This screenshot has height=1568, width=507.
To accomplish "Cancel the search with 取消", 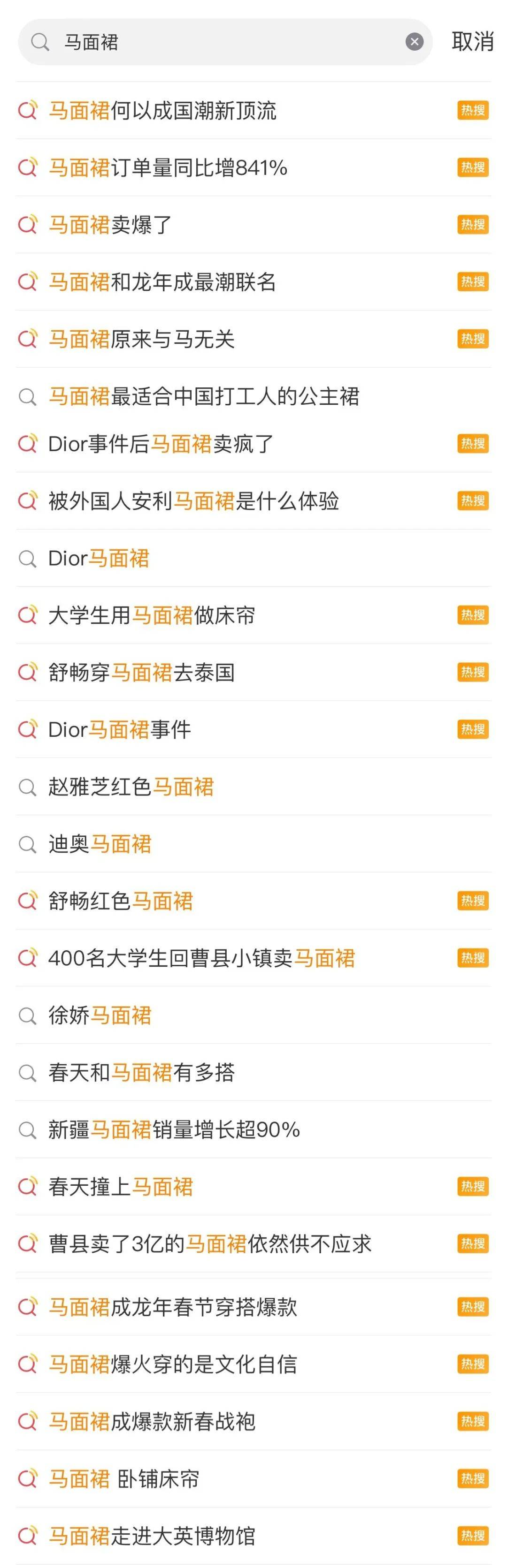I will coord(472,42).
